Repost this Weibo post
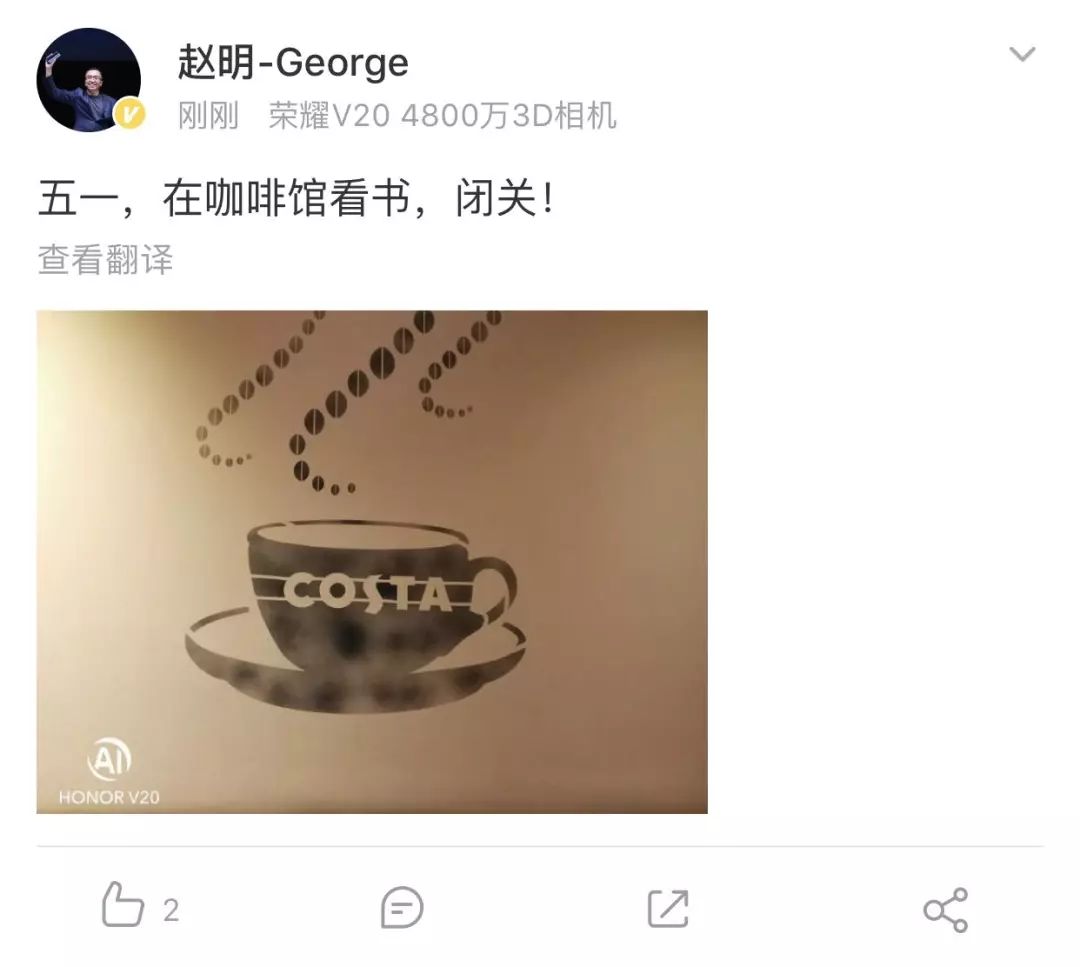The image size is (1080, 967). coord(667,908)
